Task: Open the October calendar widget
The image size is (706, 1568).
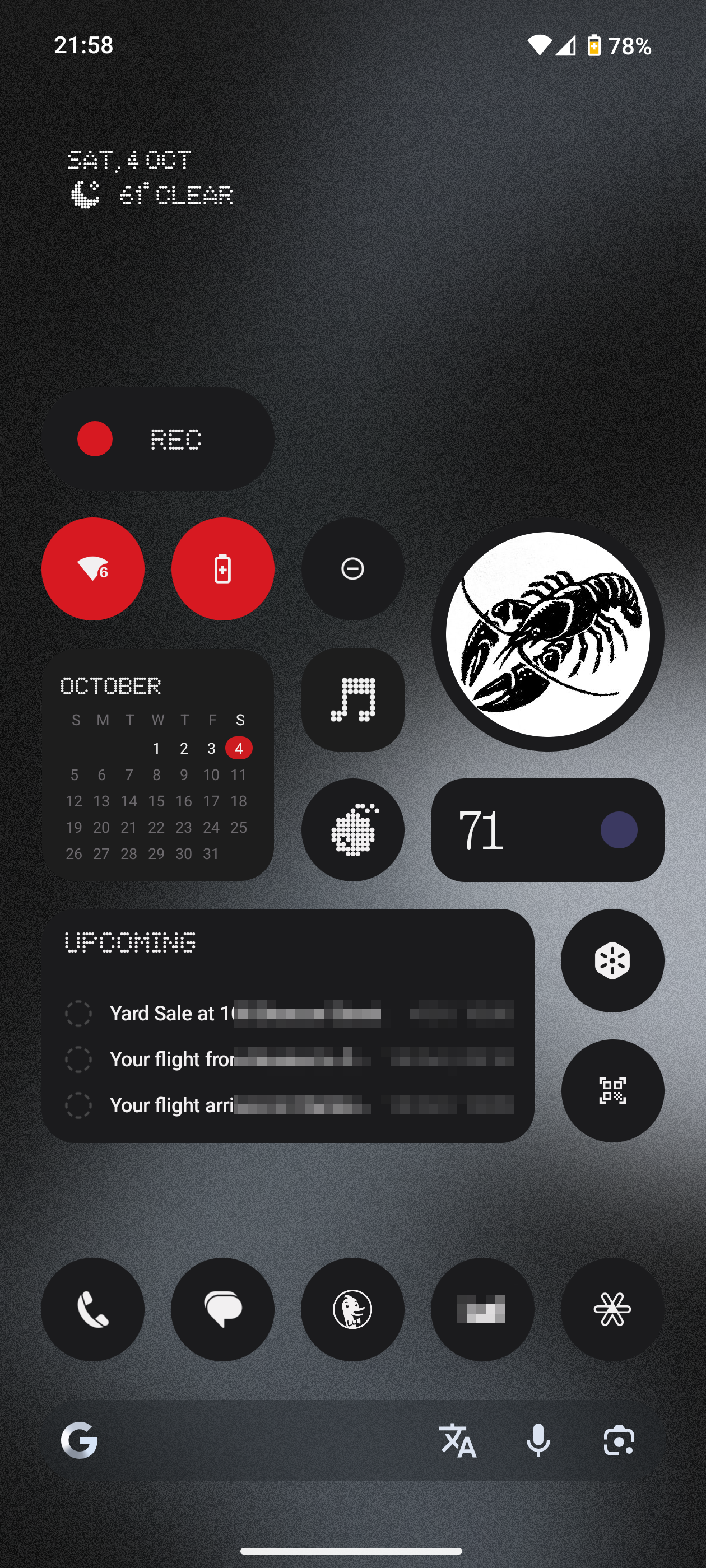Action: pos(157,764)
